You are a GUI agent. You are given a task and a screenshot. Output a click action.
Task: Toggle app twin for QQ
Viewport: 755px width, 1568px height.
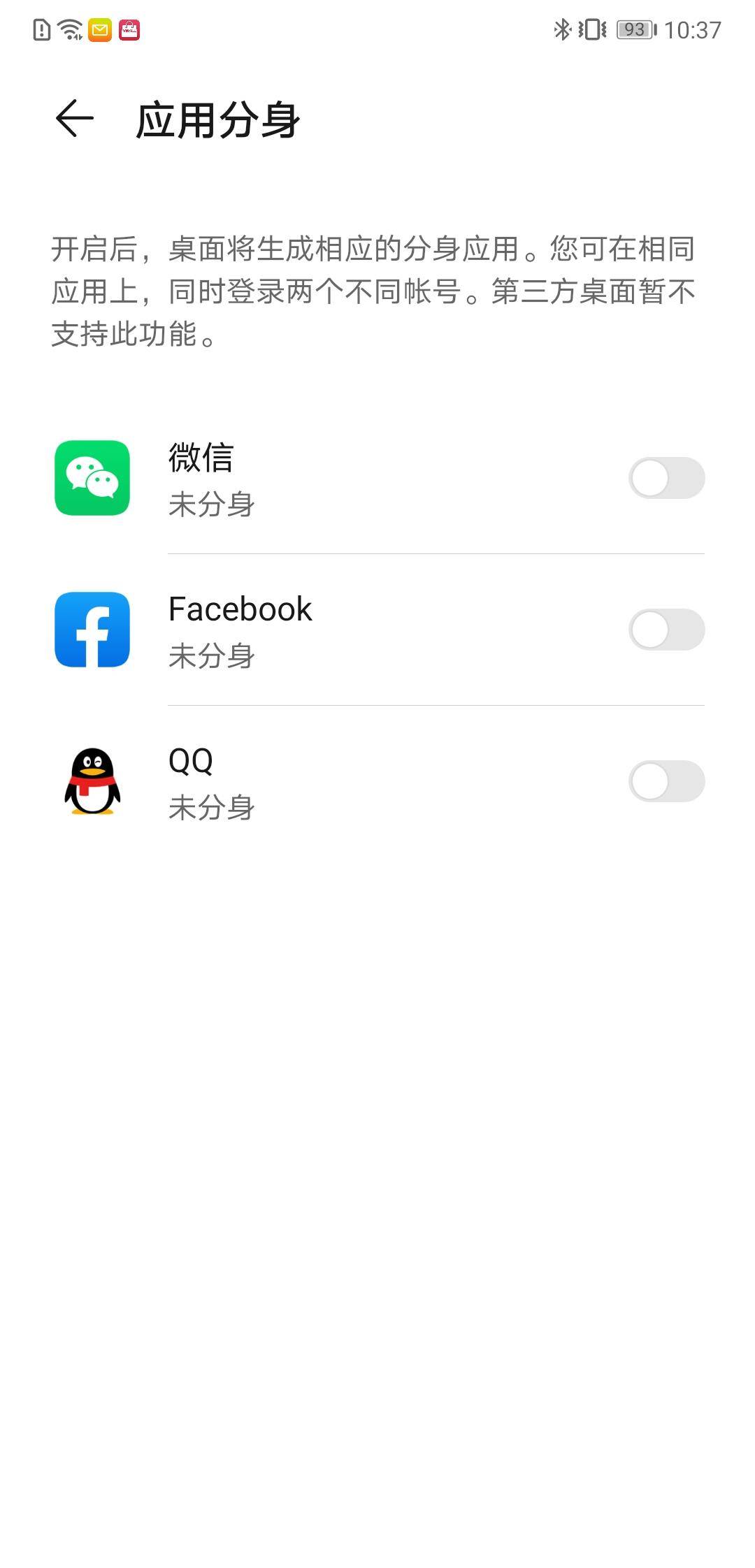(667, 781)
